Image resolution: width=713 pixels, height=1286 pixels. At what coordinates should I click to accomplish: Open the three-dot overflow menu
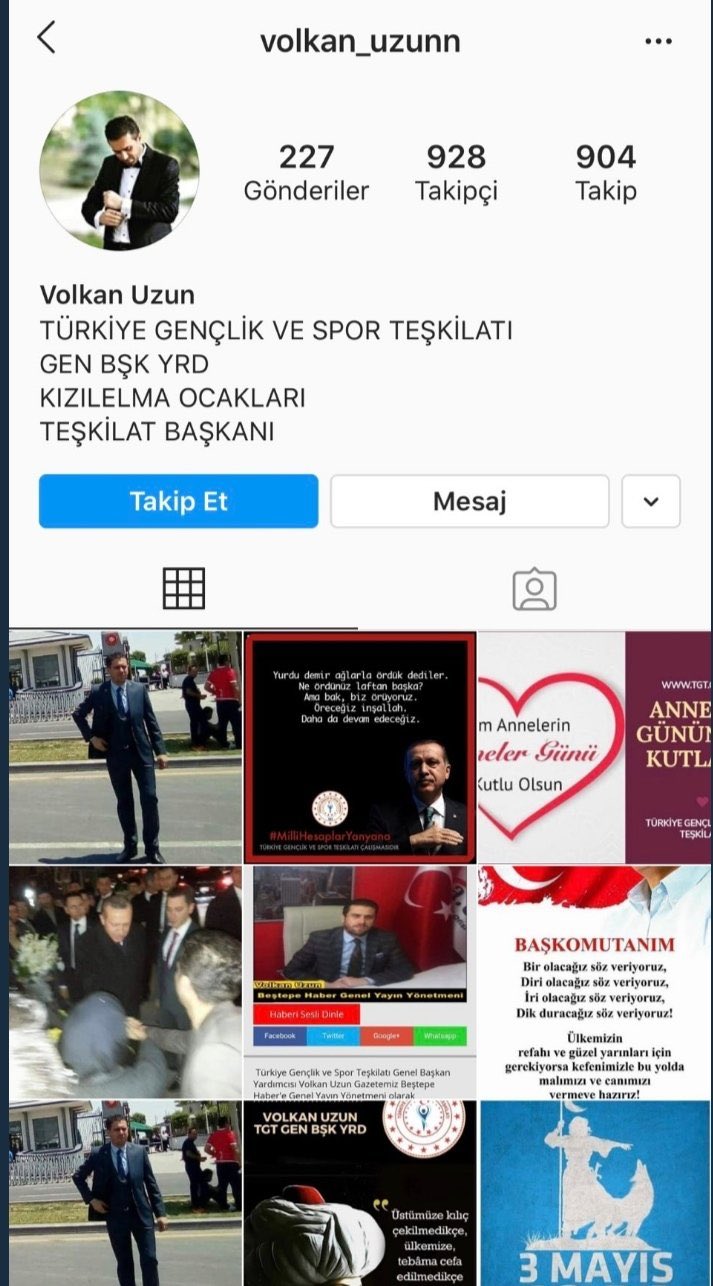(x=658, y=41)
